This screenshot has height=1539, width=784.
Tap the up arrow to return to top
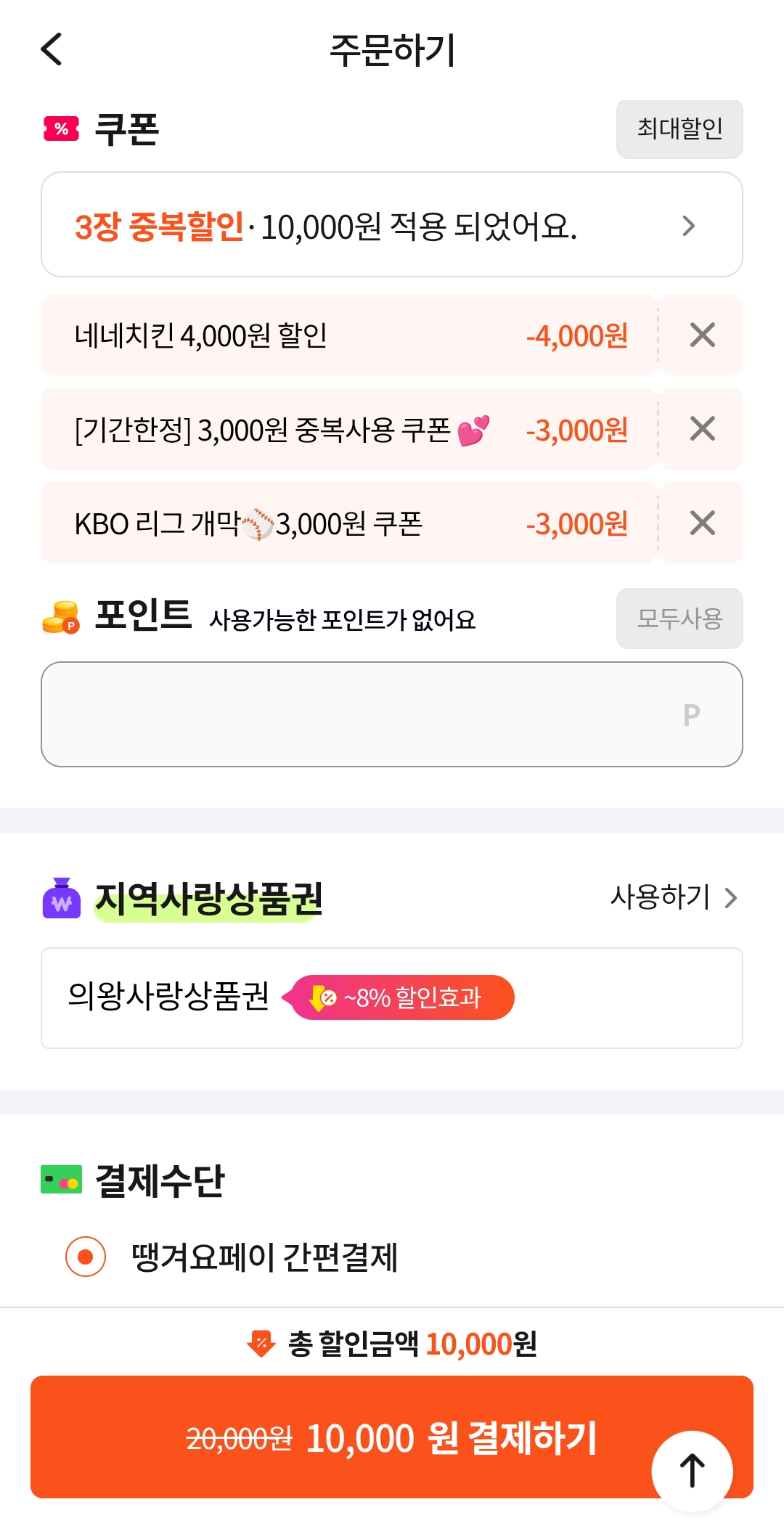[693, 1471]
